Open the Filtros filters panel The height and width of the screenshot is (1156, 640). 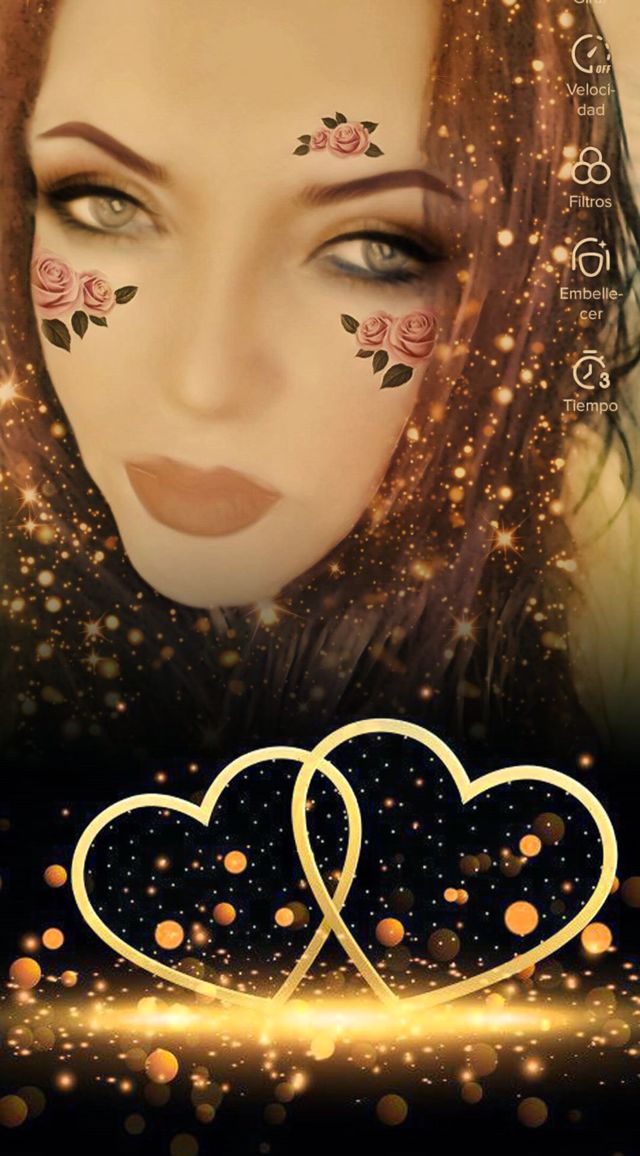click(591, 167)
